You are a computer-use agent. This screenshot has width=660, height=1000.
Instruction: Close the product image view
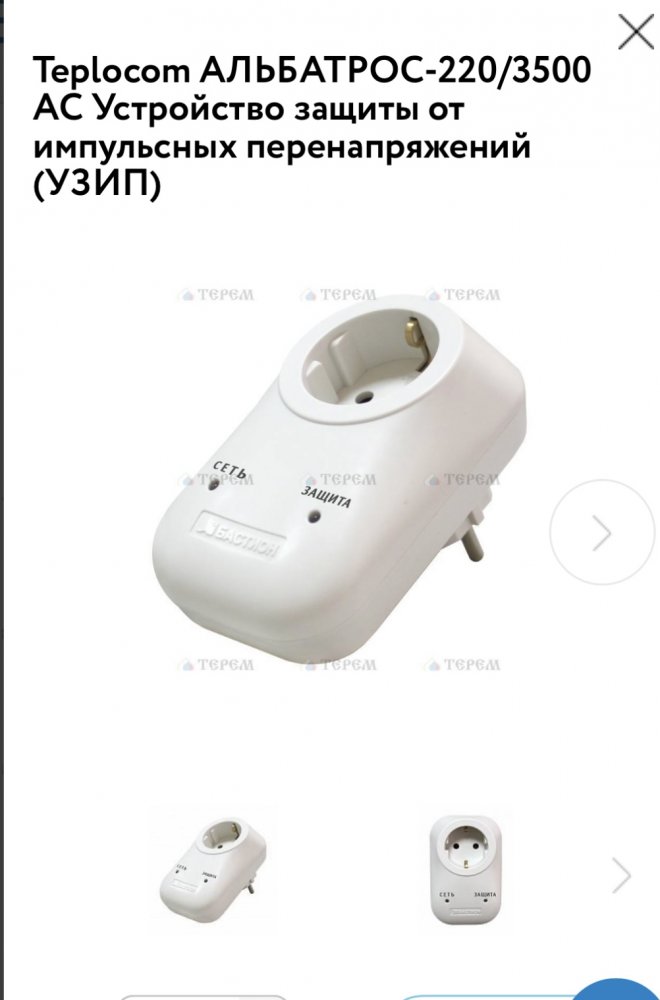(x=636, y=32)
